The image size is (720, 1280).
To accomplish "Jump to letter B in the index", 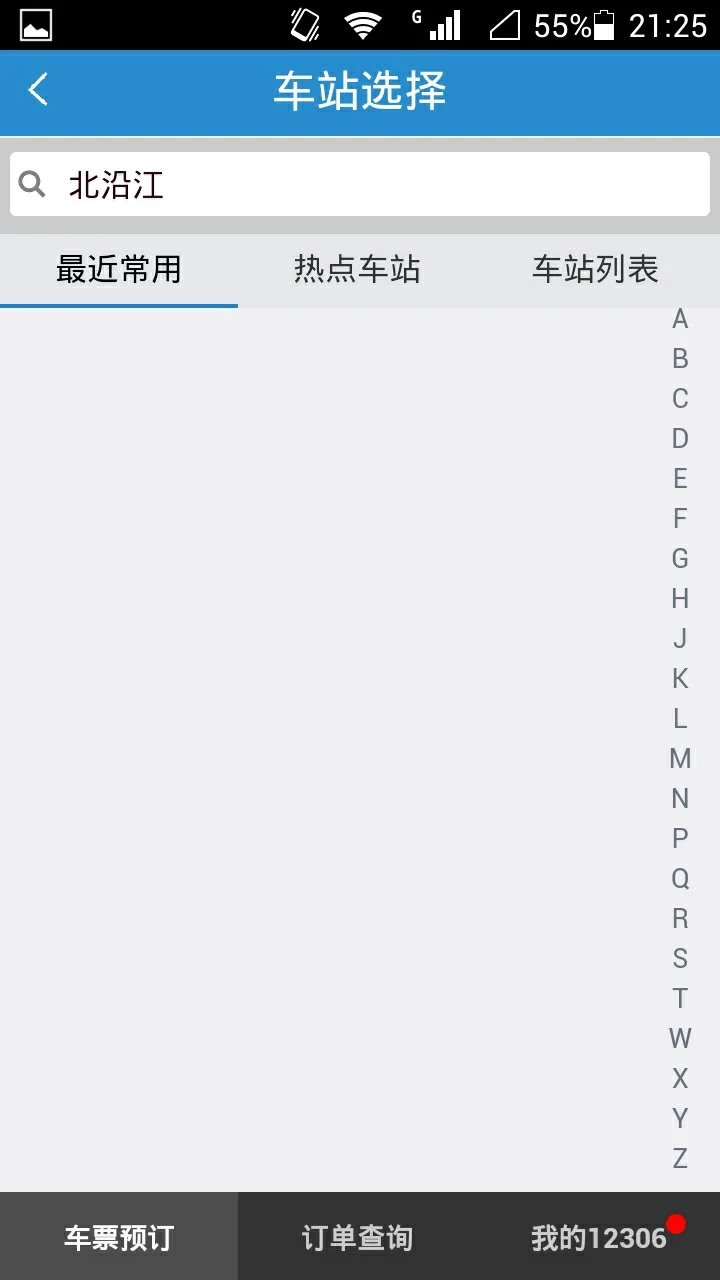I will [680, 359].
